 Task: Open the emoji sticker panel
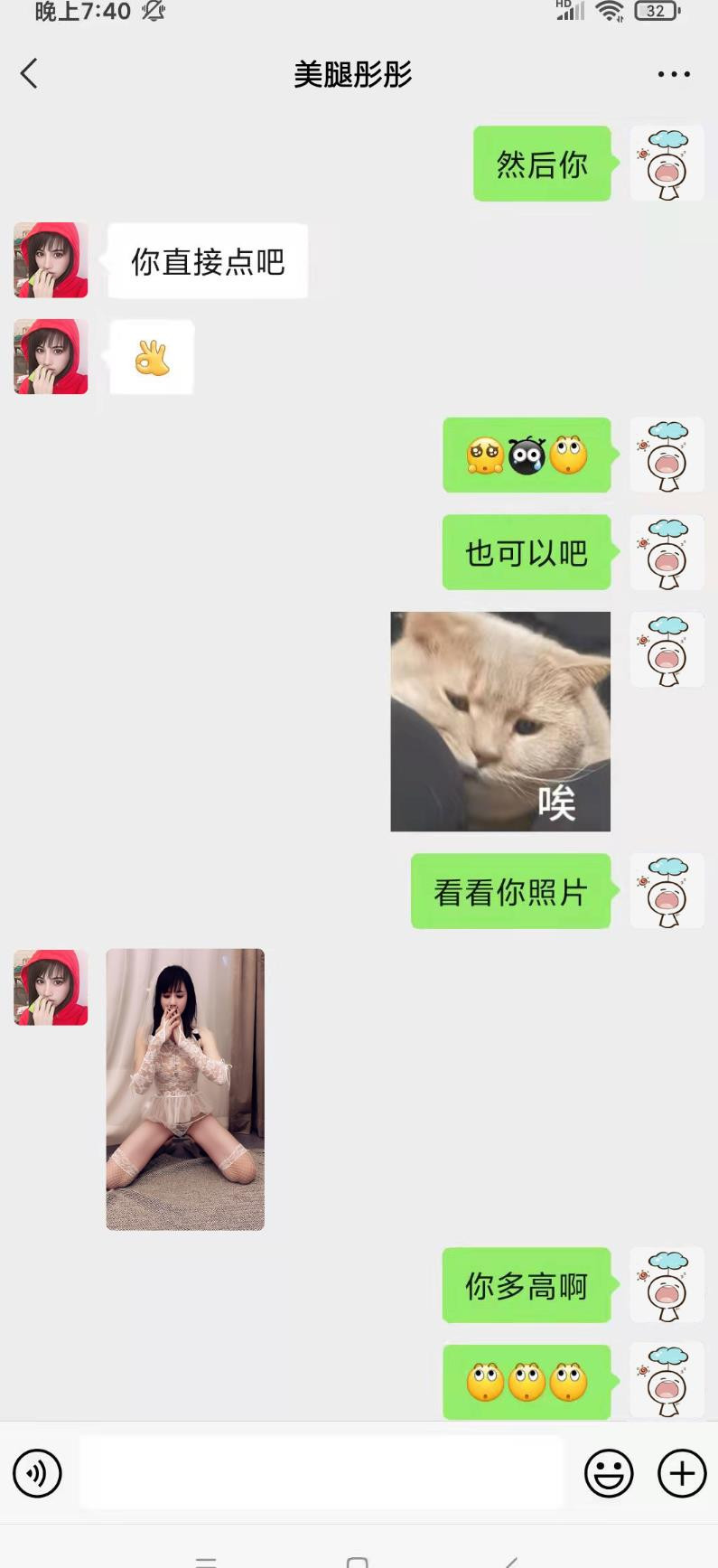pyautogui.click(x=609, y=1473)
